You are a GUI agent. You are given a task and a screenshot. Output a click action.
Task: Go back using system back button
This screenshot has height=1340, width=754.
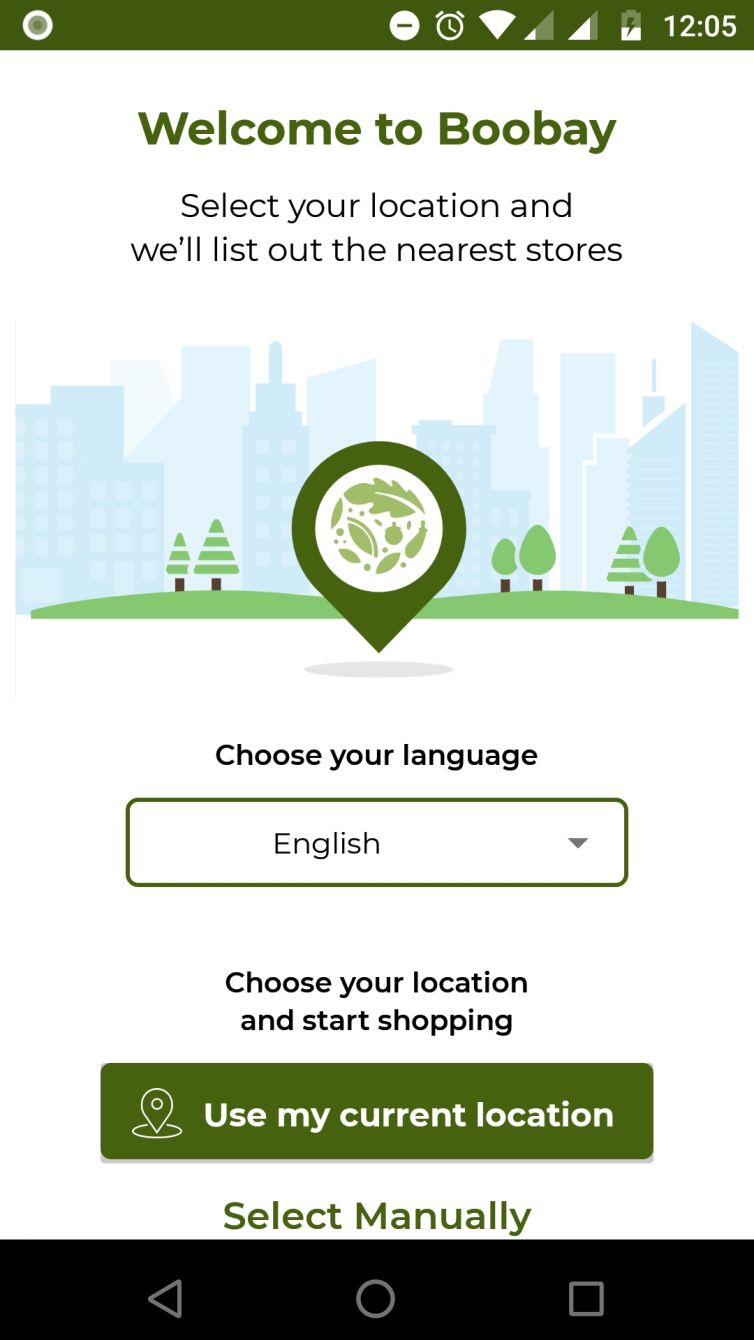[166, 1298]
